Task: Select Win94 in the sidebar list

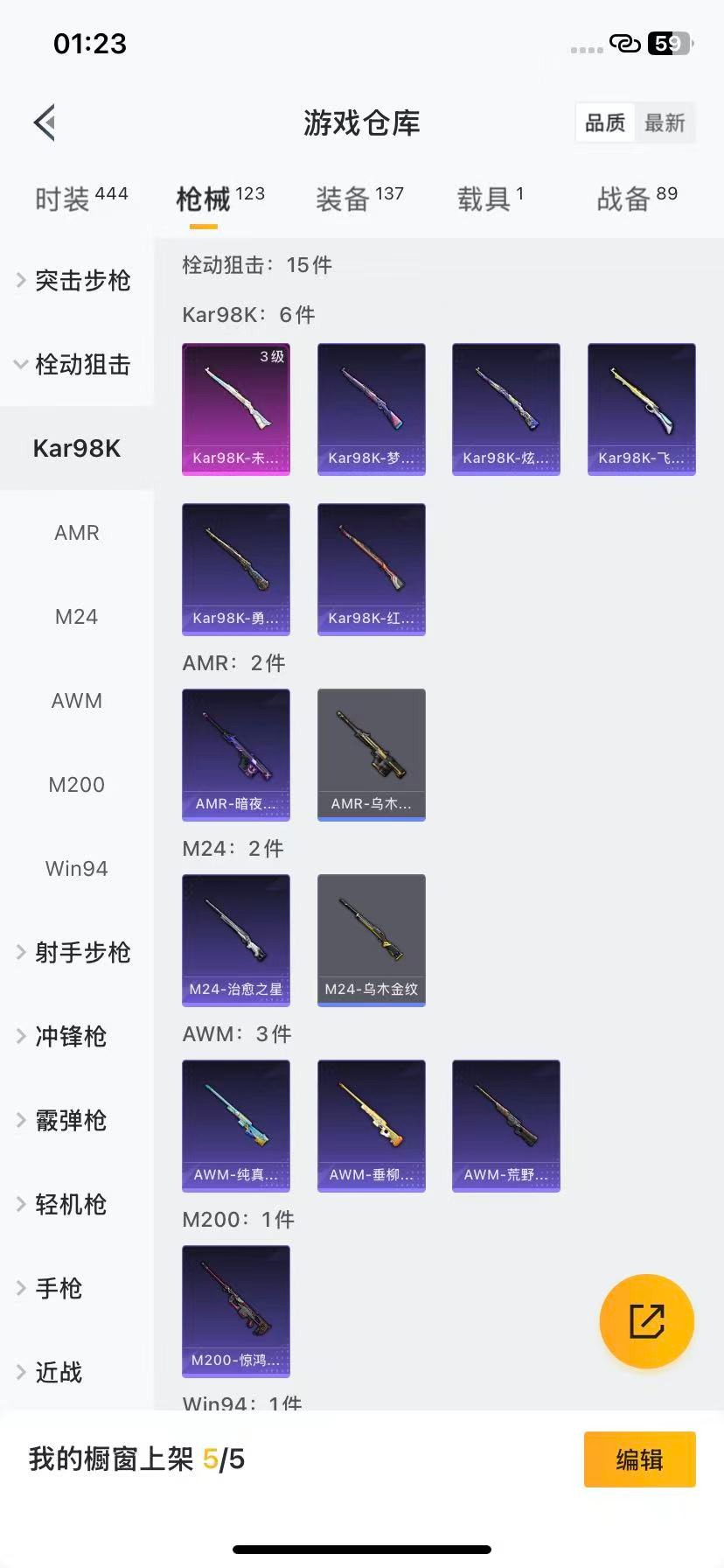Action: 76,868
